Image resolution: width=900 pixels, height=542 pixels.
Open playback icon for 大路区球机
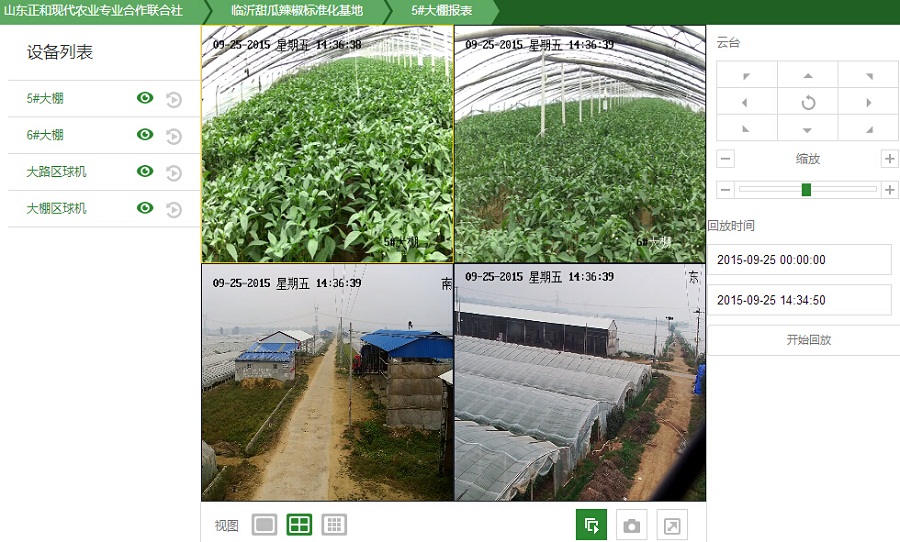(173, 173)
